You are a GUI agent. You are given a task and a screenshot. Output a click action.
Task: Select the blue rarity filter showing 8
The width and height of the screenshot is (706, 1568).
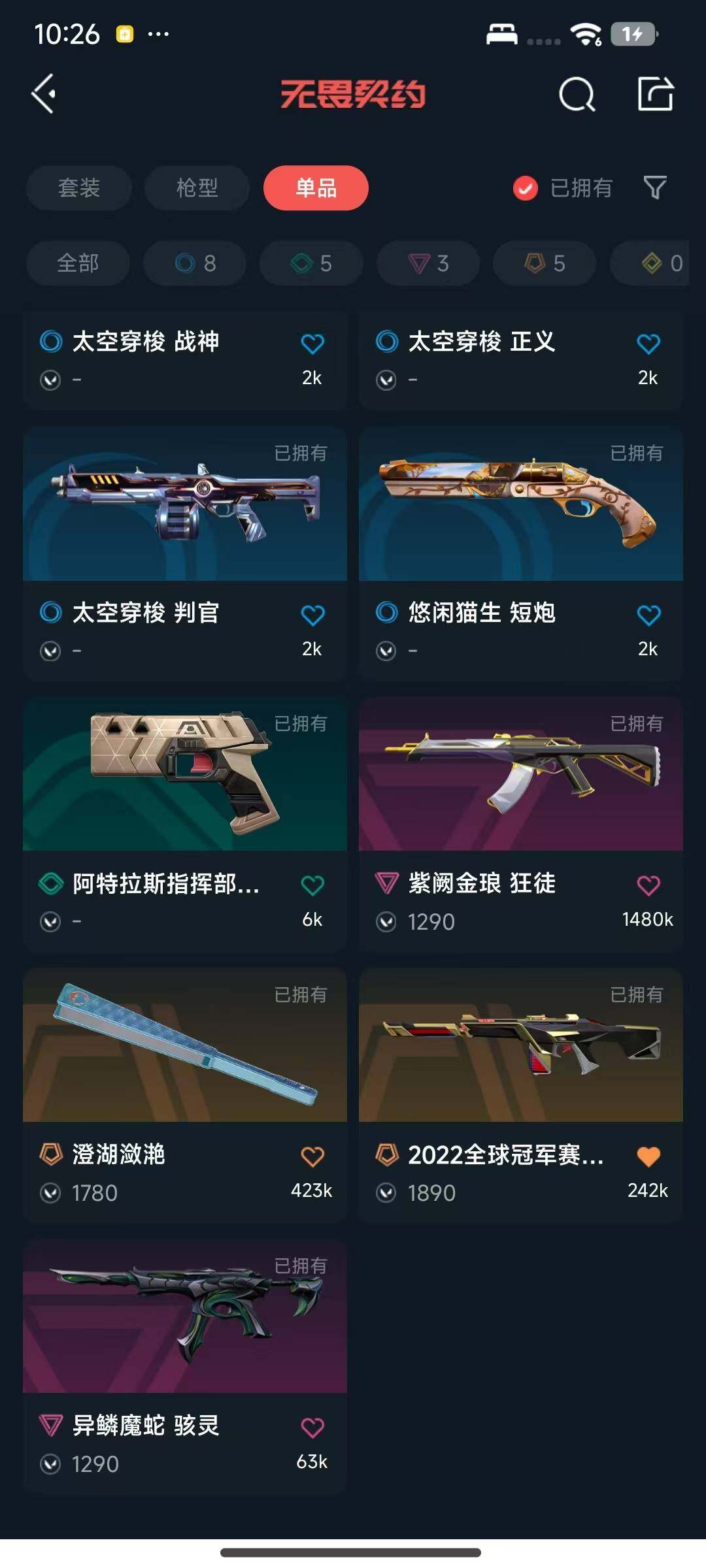click(193, 263)
